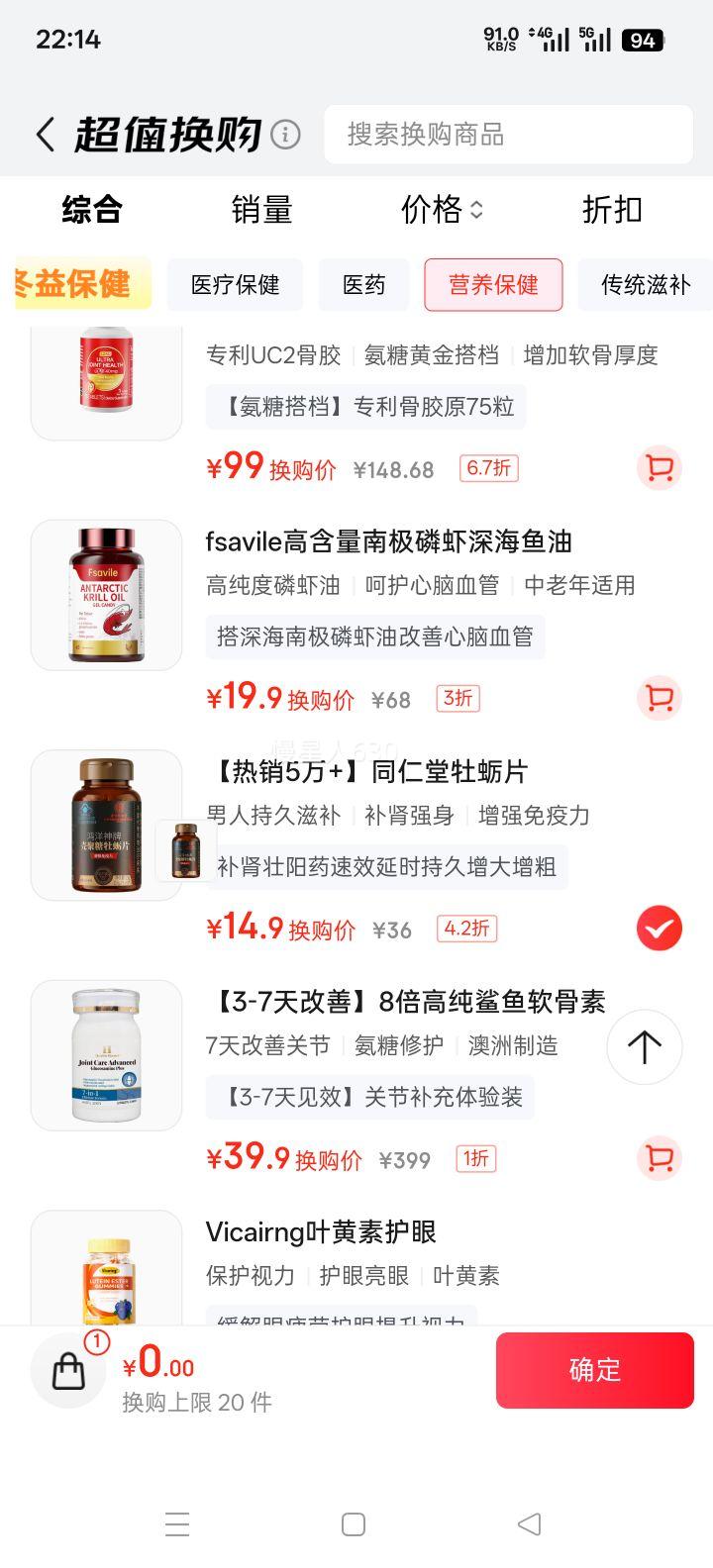Select the 折扣 tab

[x=611, y=210]
